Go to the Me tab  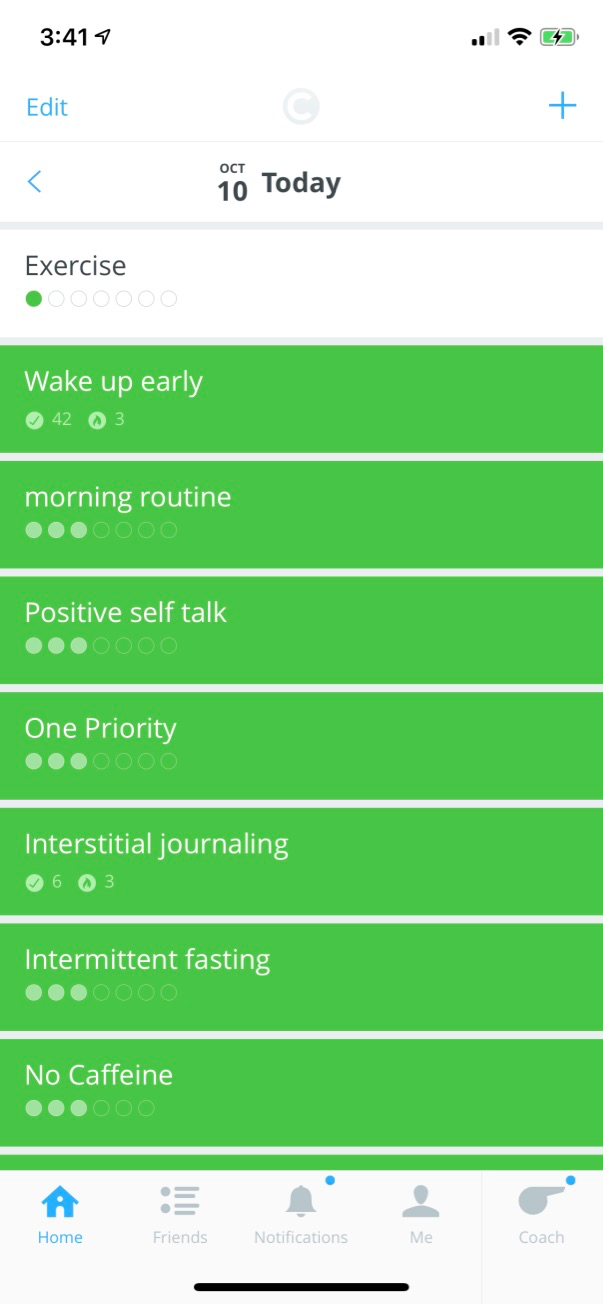point(421,1215)
